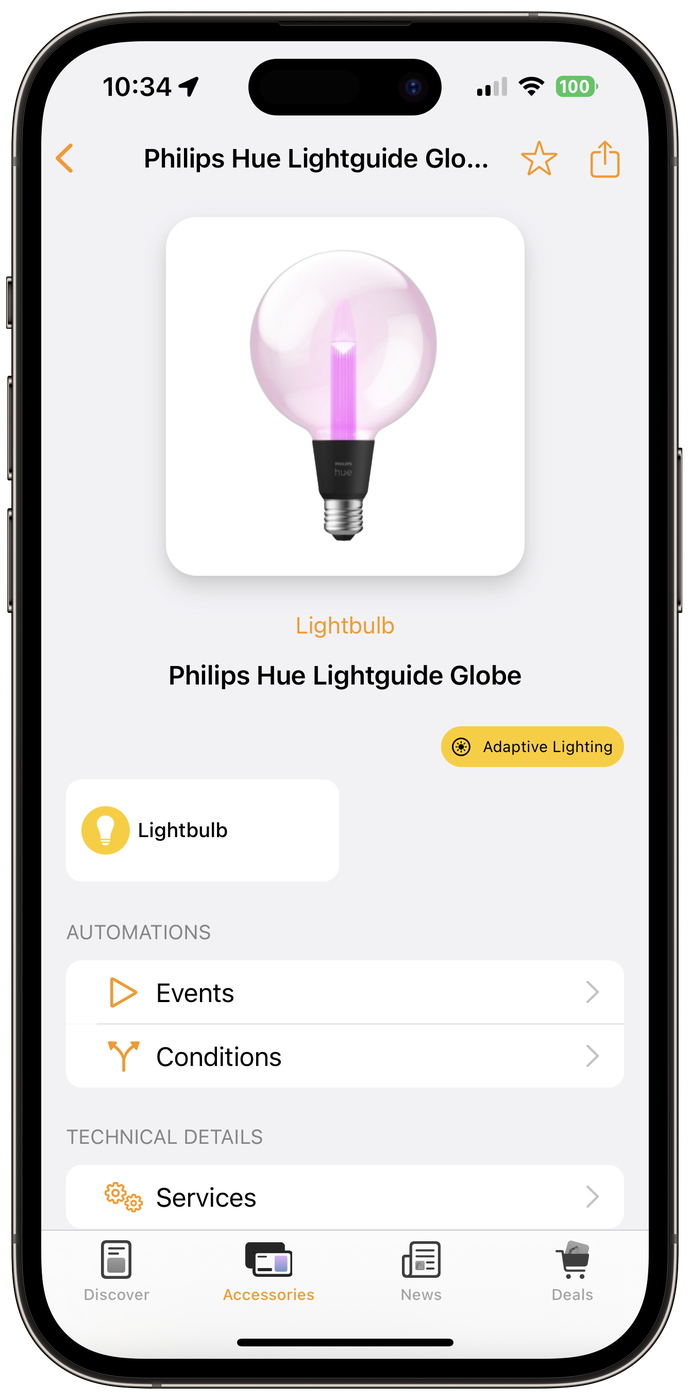Switch to the News tab

[x=421, y=1271]
